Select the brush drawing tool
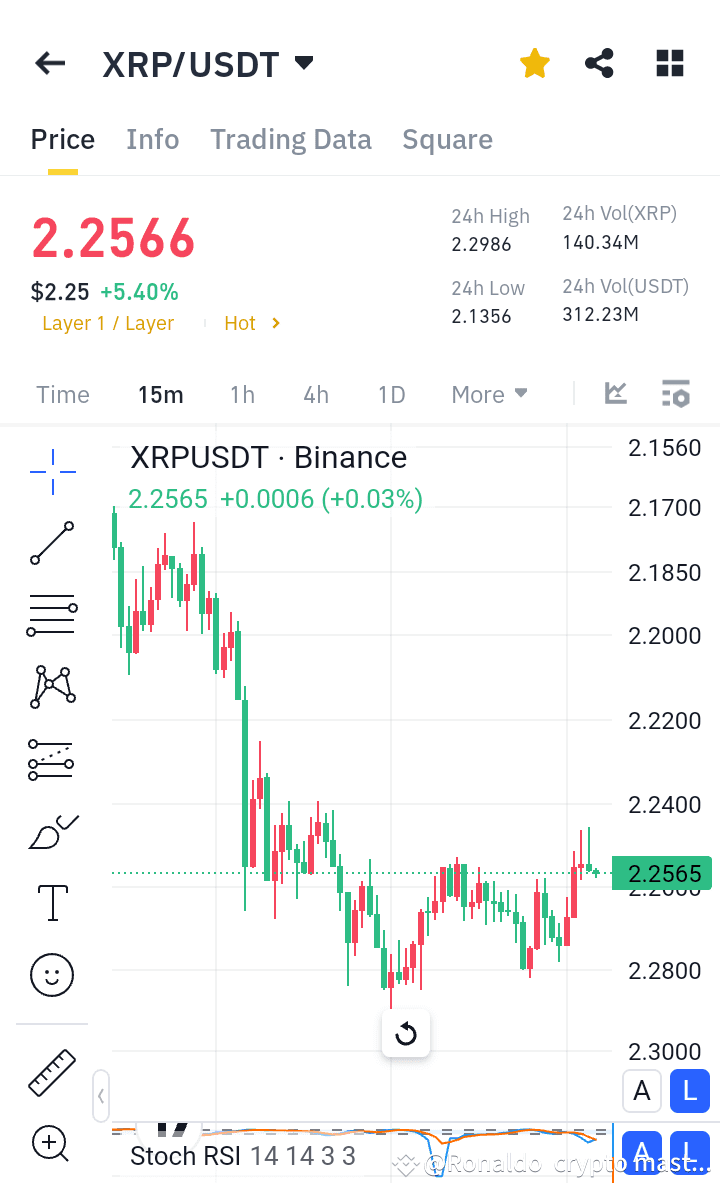Image resolution: width=720 pixels, height=1186 pixels. pyautogui.click(x=51, y=831)
